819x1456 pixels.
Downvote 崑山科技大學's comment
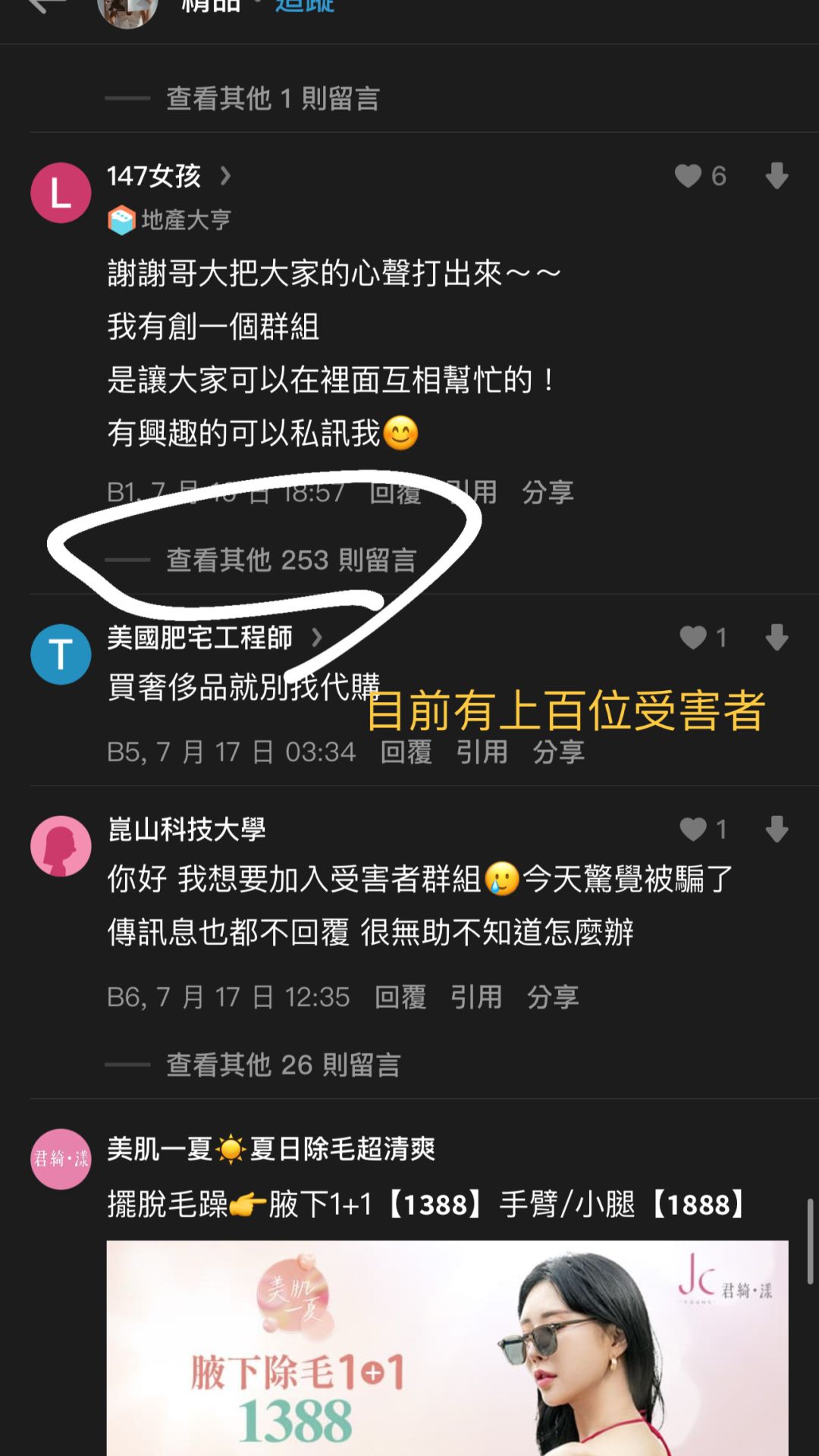coord(777,829)
